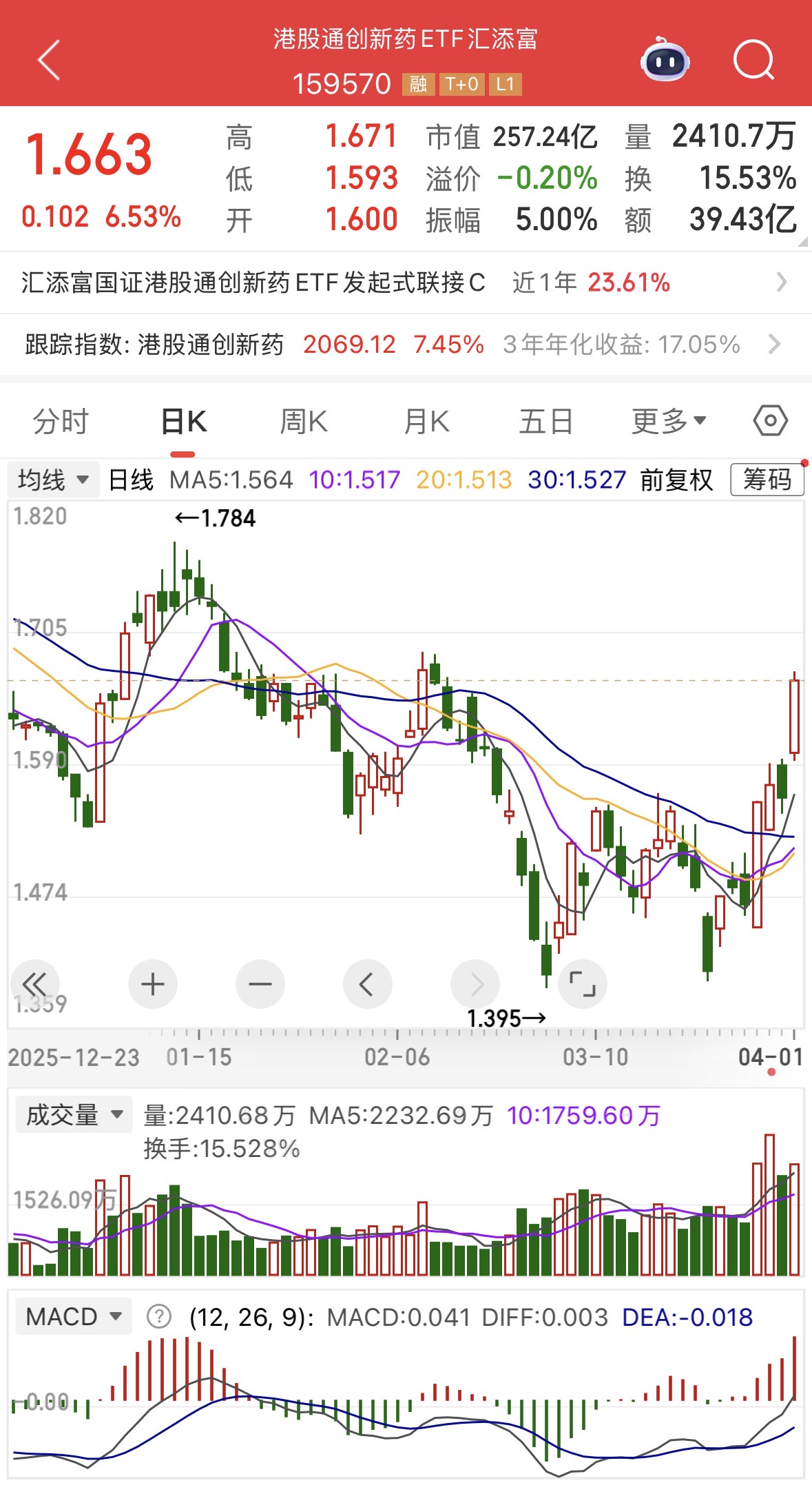
Task: Open chart settings via gear icon
Action: click(769, 420)
